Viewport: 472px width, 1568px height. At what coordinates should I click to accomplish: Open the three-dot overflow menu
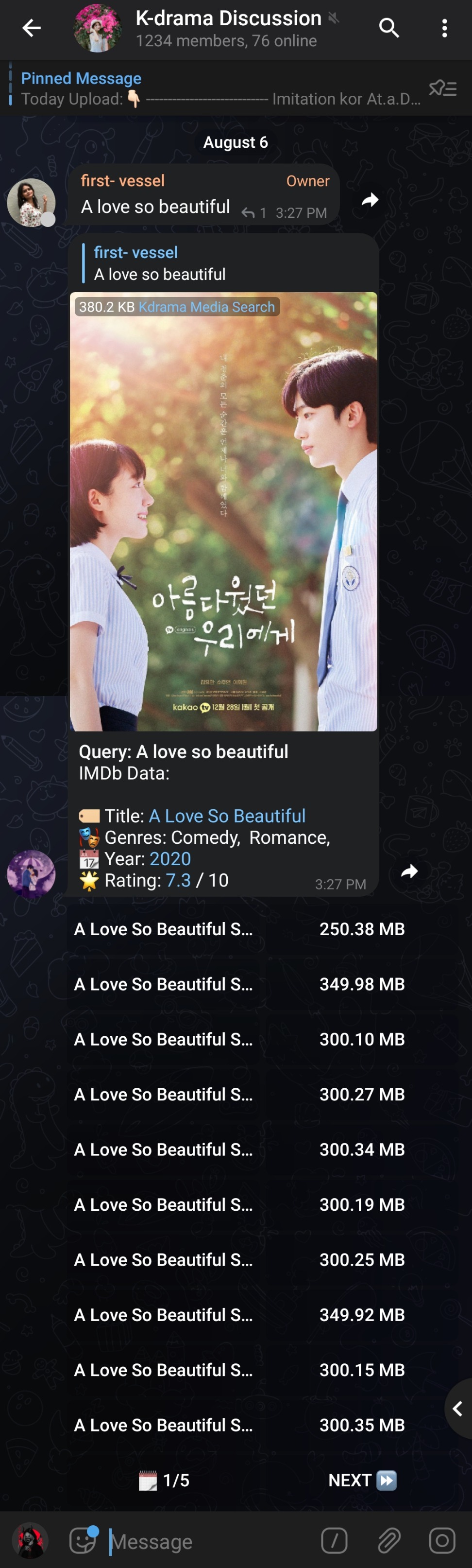pyautogui.click(x=445, y=28)
